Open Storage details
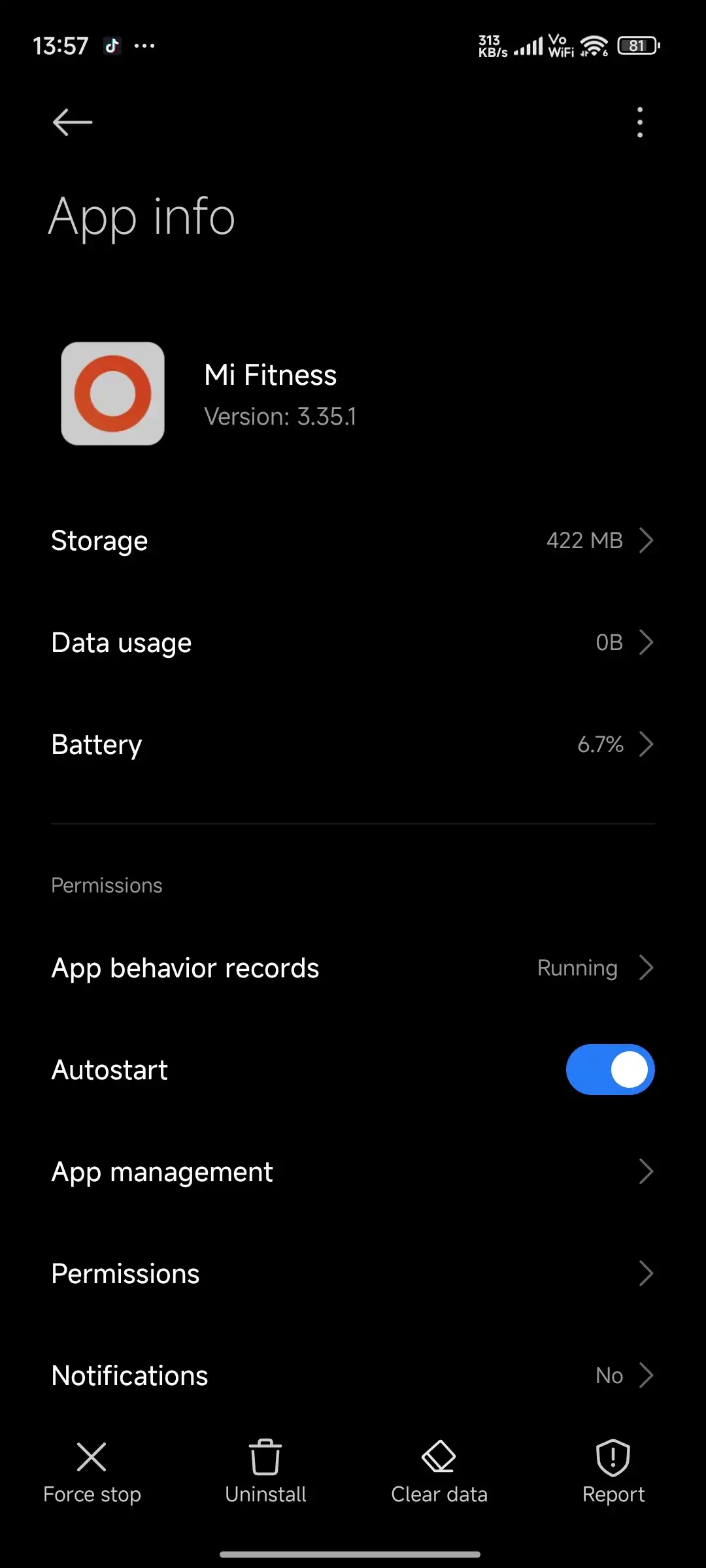Viewport: 706px width, 1568px height. pos(353,540)
